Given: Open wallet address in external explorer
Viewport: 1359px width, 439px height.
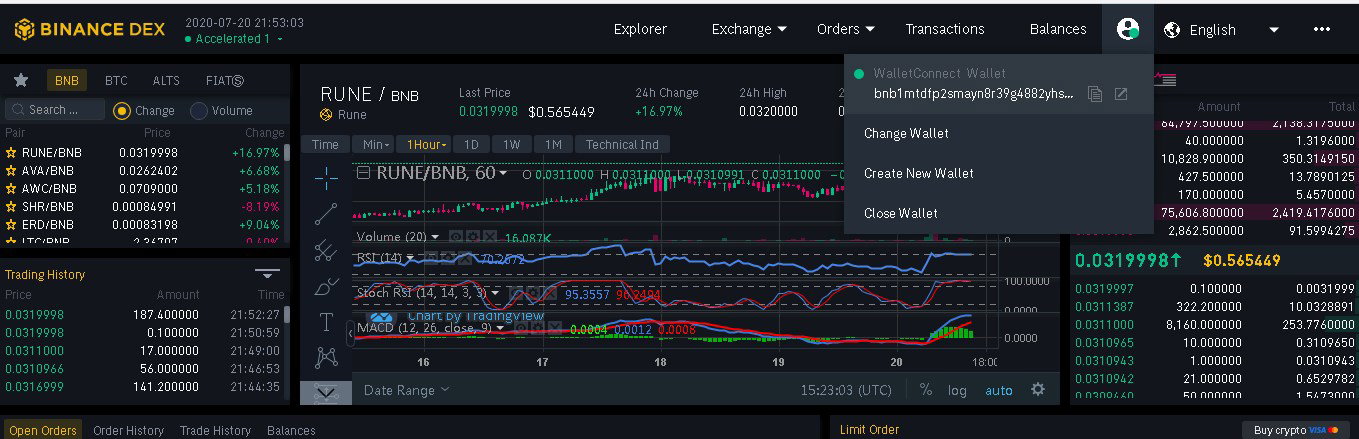Looking at the screenshot, I should (1121, 94).
